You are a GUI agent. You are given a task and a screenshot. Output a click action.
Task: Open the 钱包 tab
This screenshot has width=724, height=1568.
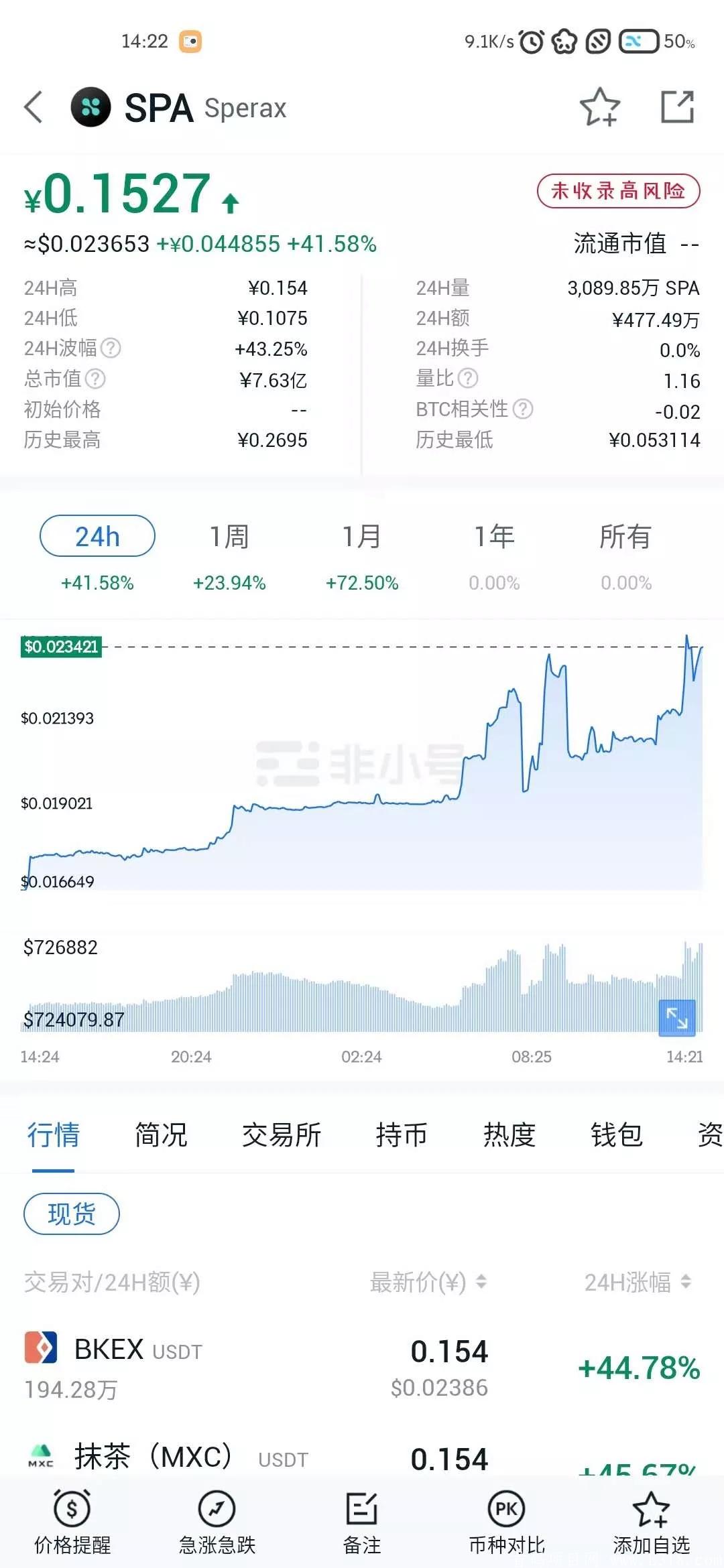coord(617,1135)
